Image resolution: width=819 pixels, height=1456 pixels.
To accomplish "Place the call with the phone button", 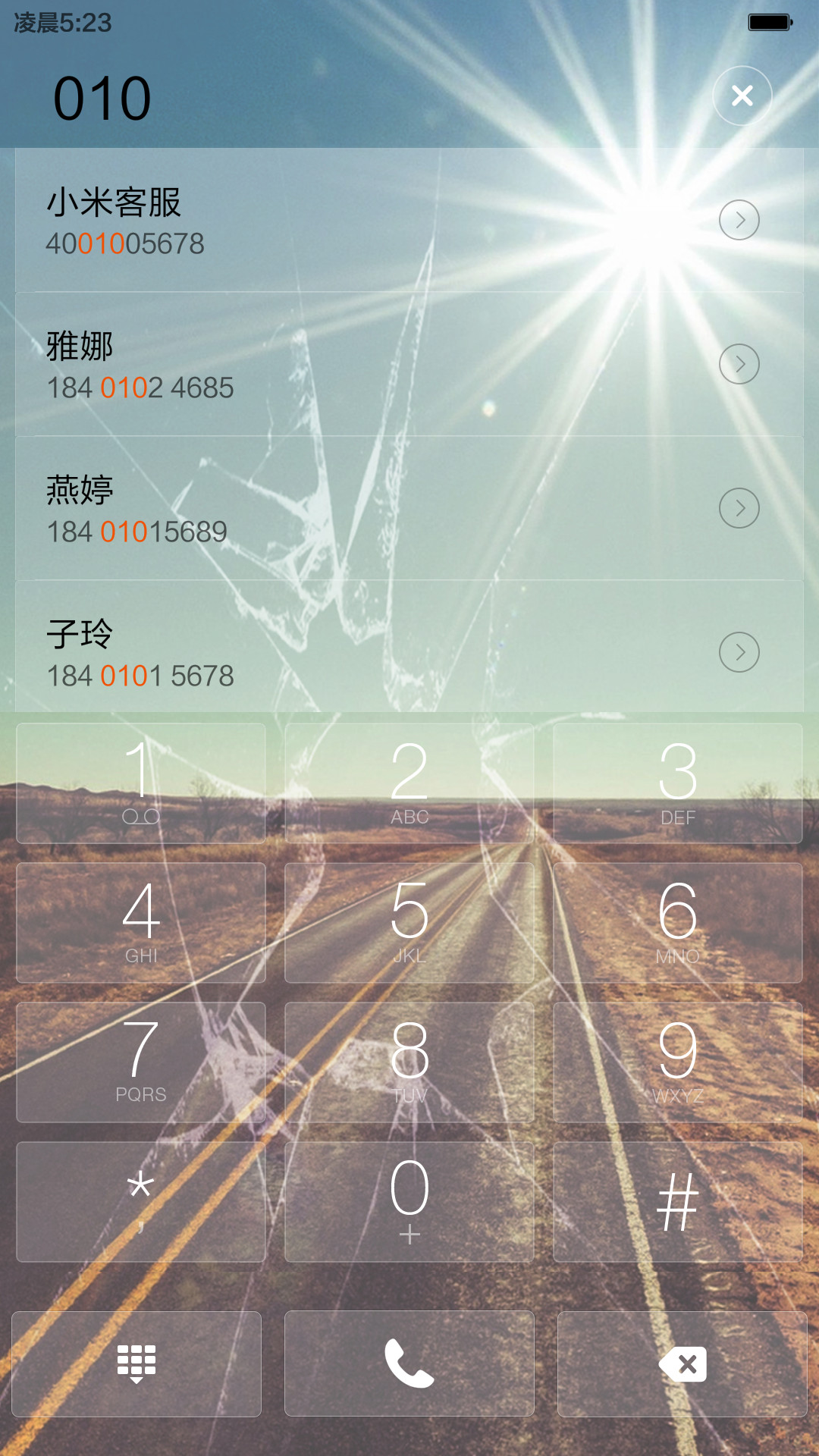I will [409, 1364].
